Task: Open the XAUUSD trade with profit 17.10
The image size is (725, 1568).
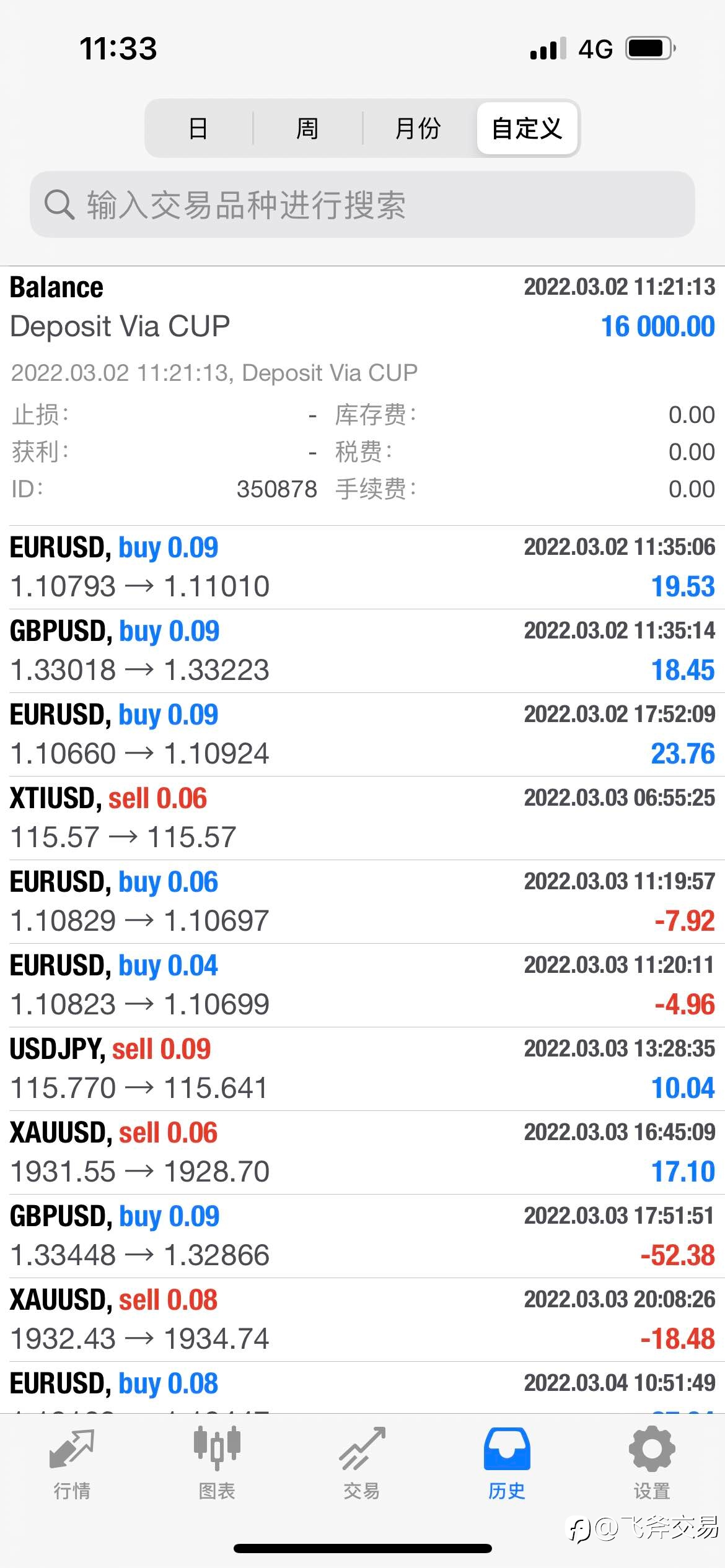Action: click(x=362, y=1152)
